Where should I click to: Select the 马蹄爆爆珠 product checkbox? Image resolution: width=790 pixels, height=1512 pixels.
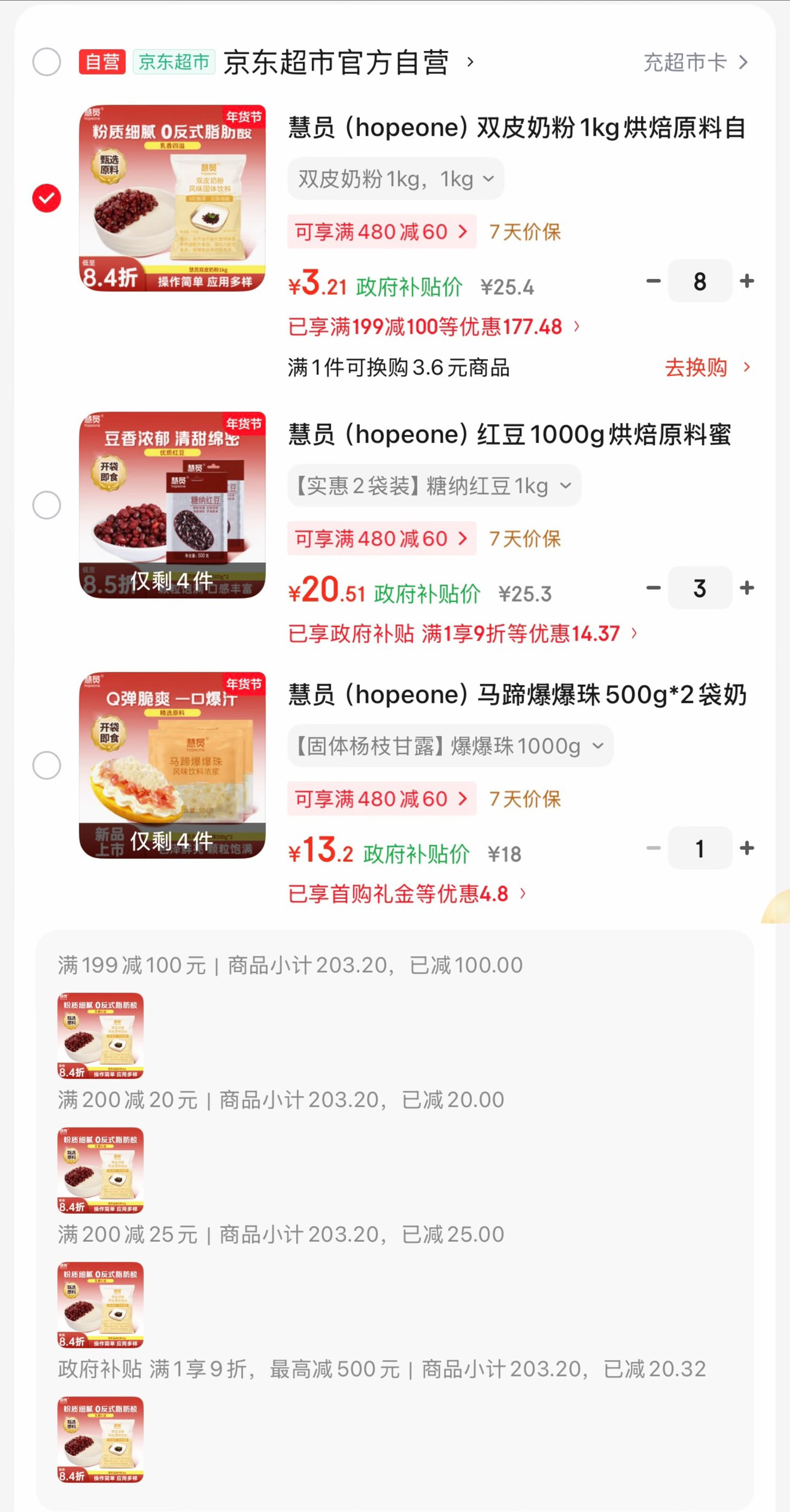tap(47, 765)
